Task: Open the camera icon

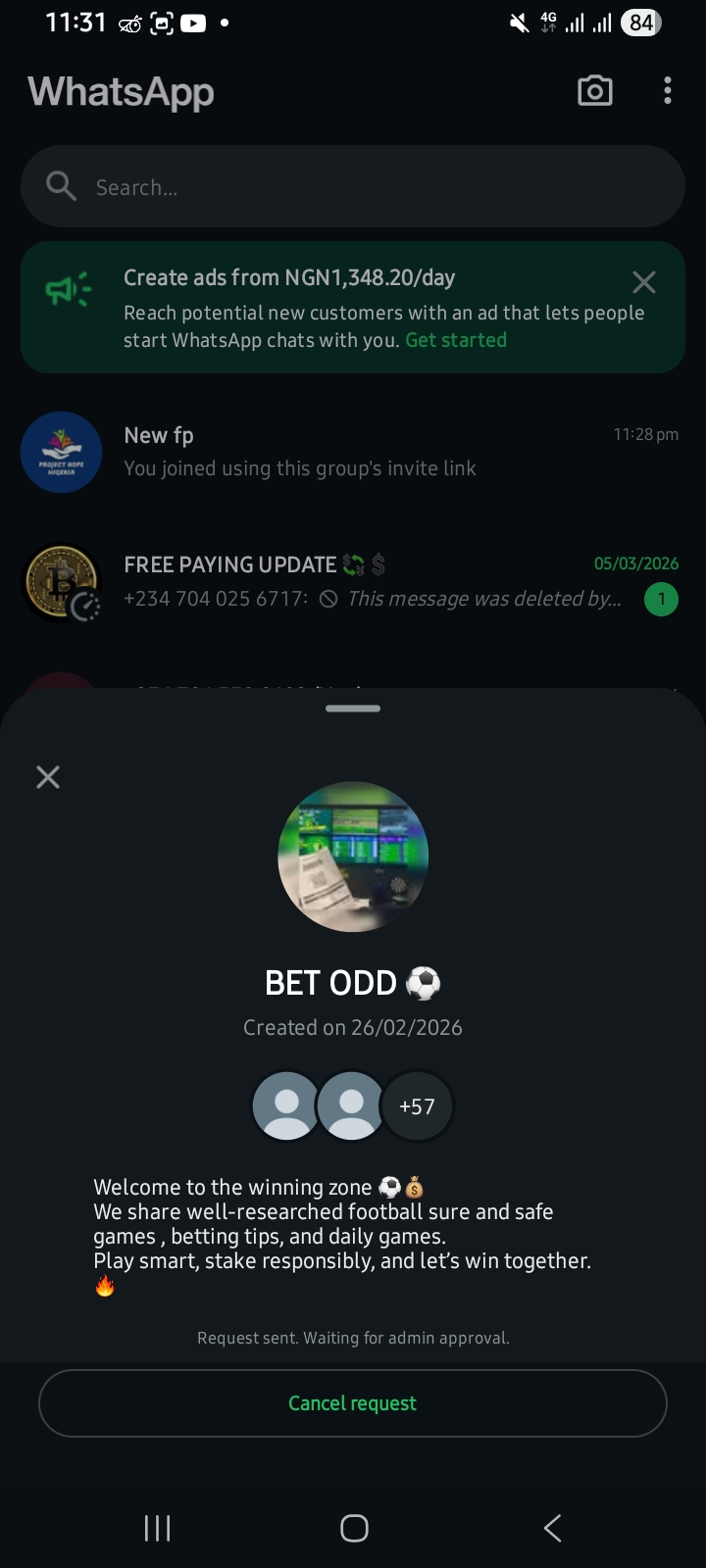Action: pos(594,91)
